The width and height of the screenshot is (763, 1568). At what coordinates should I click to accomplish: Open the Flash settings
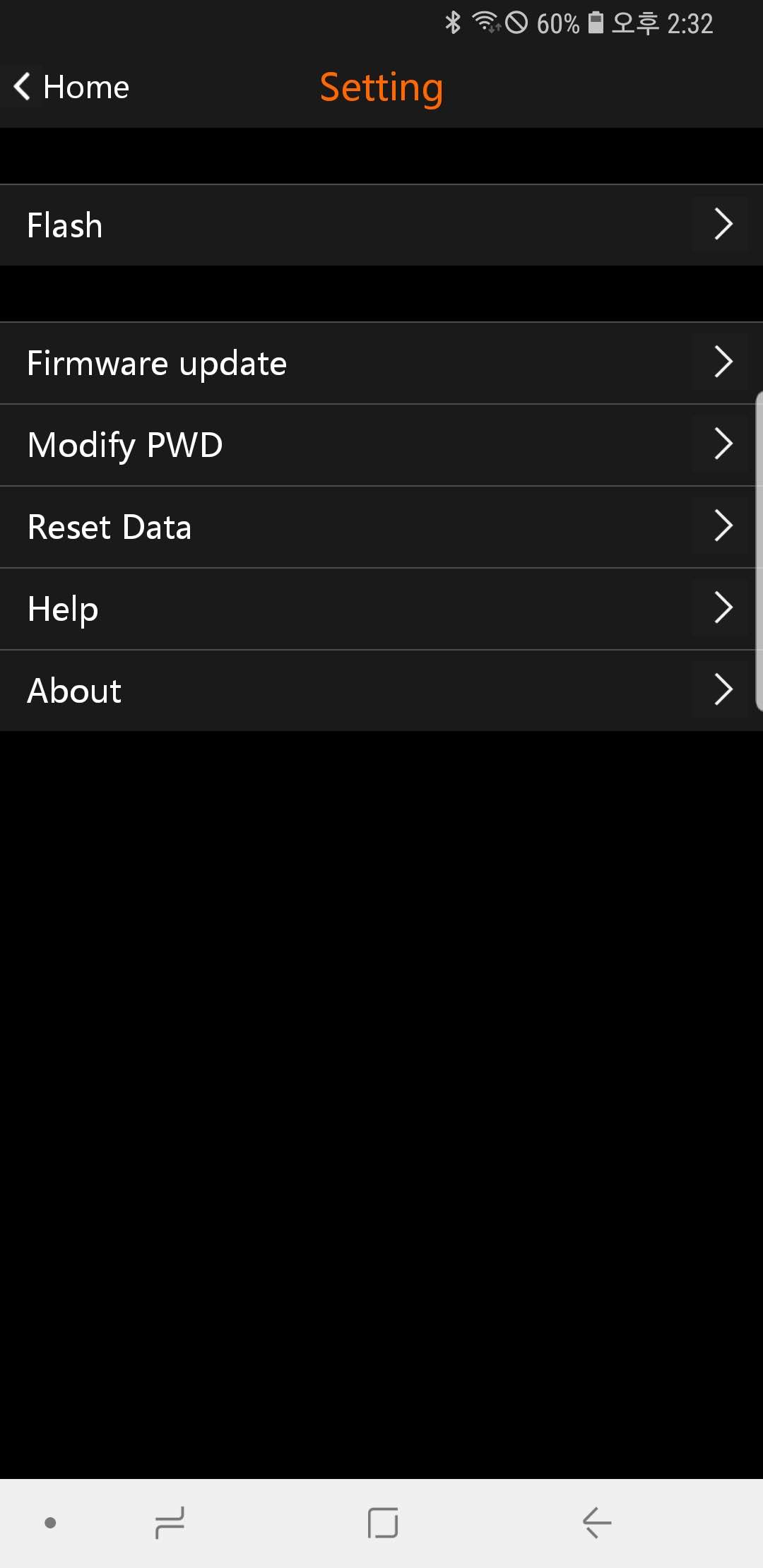click(x=381, y=225)
